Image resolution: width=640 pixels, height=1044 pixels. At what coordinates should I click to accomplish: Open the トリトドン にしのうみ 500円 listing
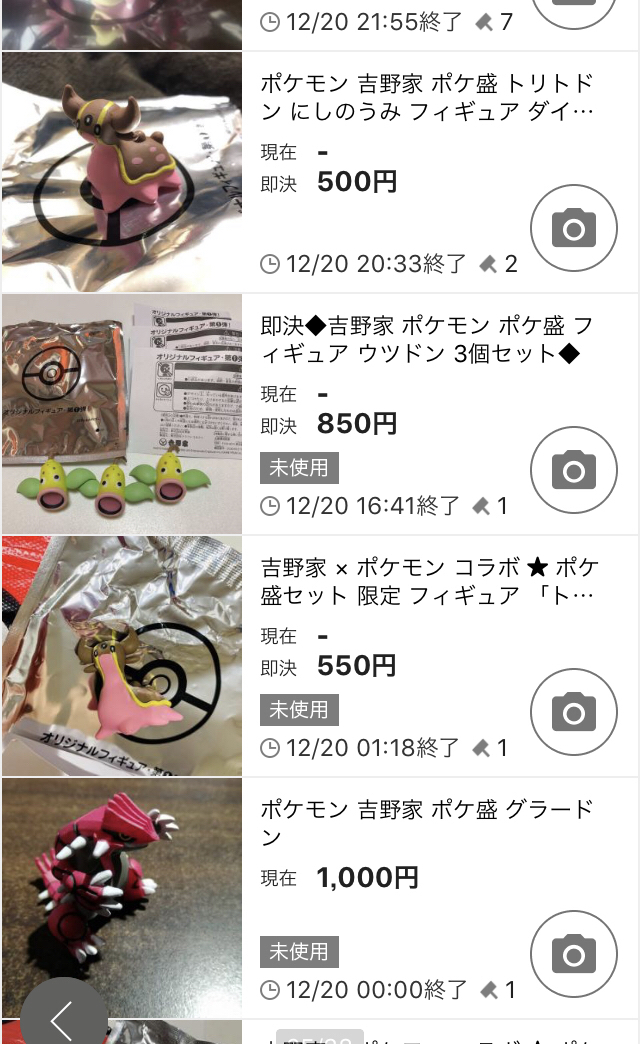click(x=427, y=97)
